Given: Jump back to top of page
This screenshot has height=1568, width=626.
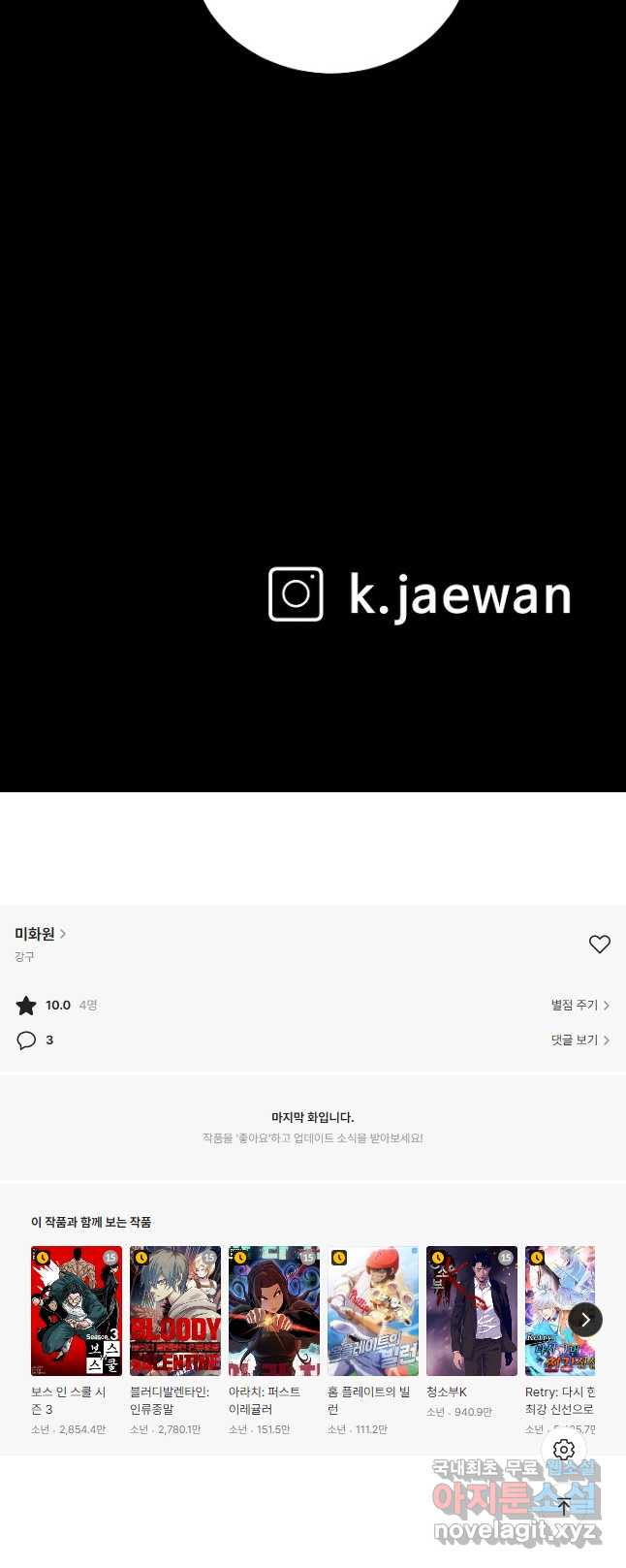Looking at the screenshot, I should coord(564,1507).
